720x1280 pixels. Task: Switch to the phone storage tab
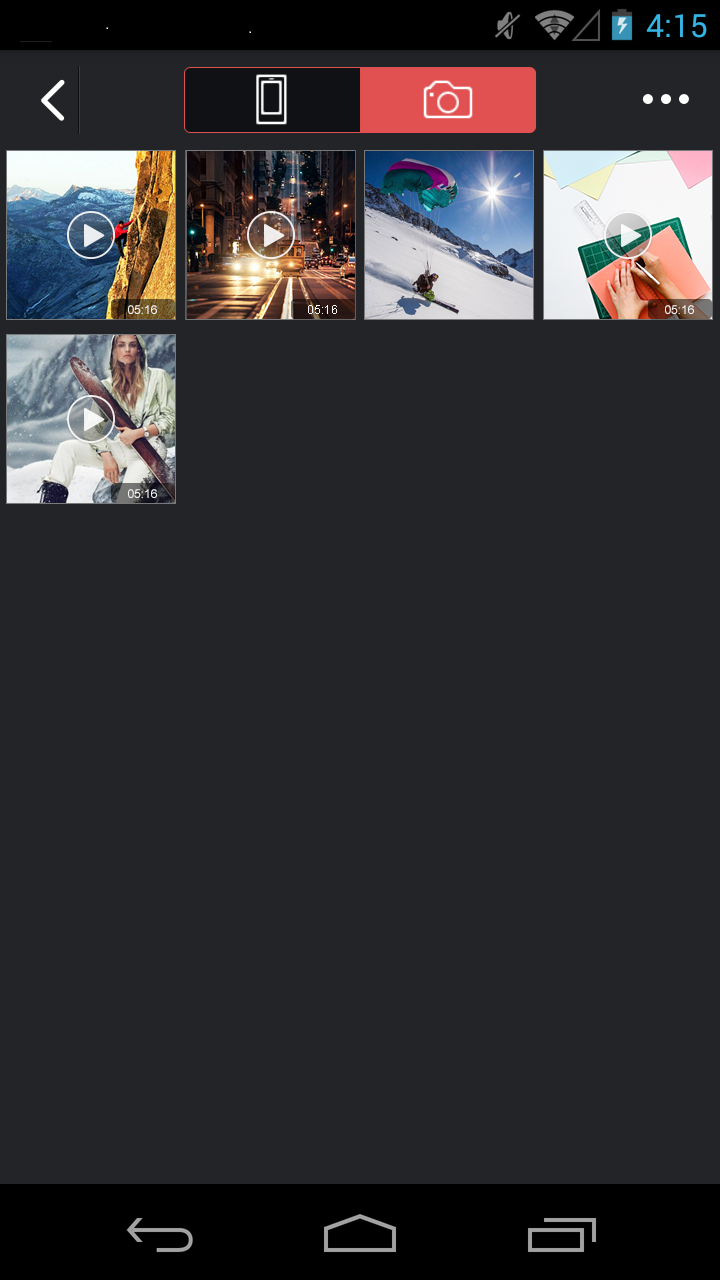(x=272, y=100)
